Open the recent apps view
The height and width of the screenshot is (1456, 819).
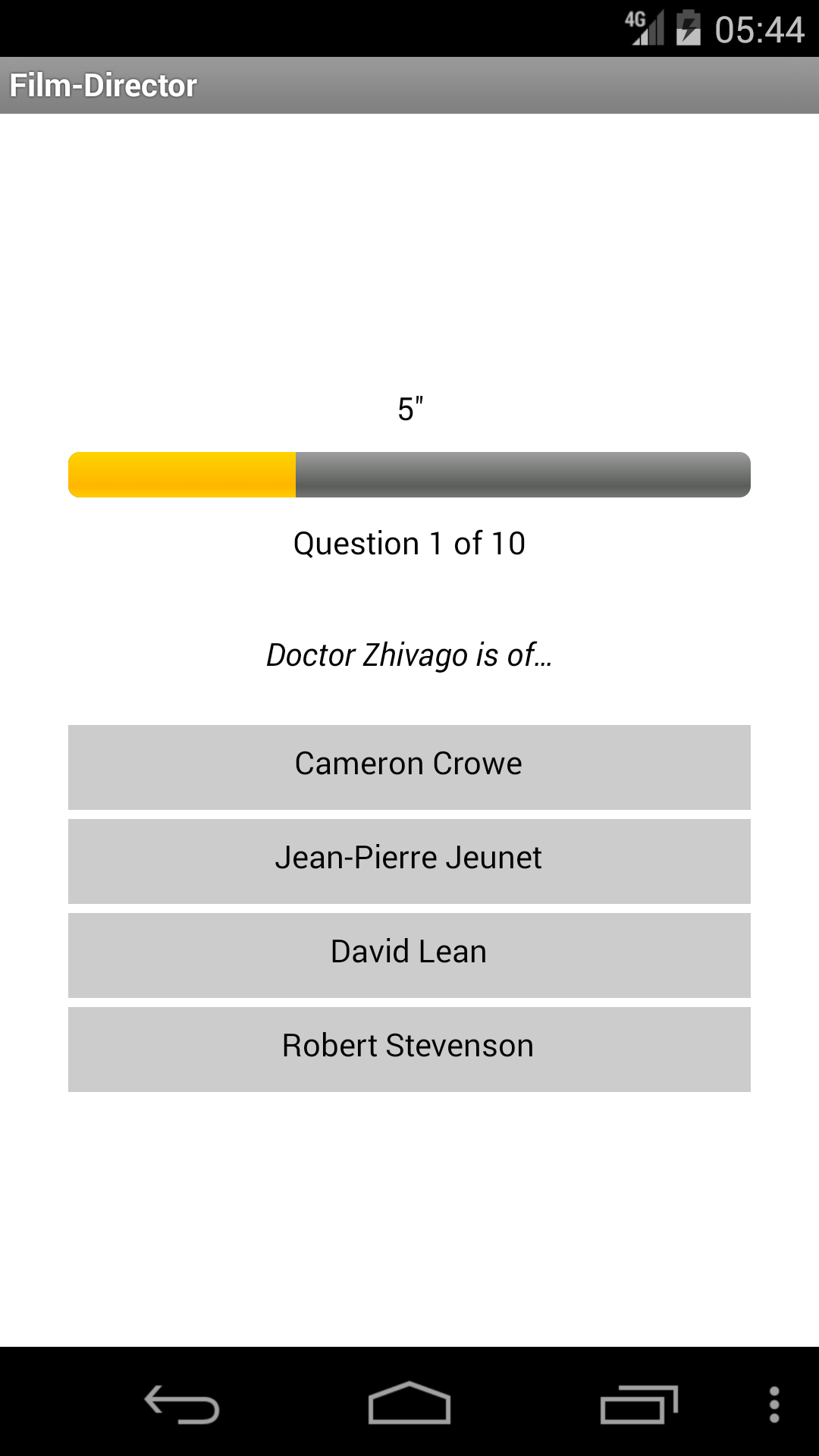639,1404
